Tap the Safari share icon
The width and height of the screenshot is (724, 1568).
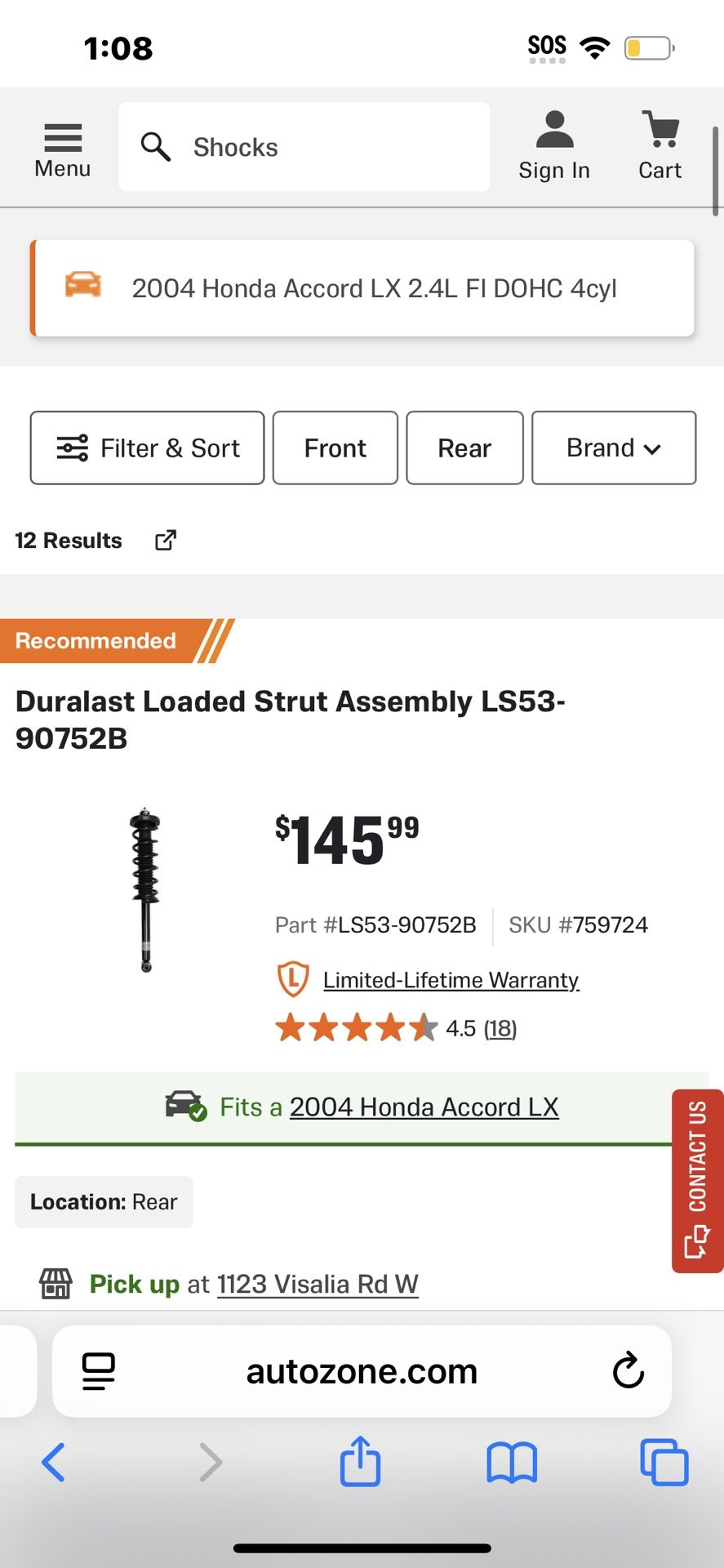tap(361, 1462)
